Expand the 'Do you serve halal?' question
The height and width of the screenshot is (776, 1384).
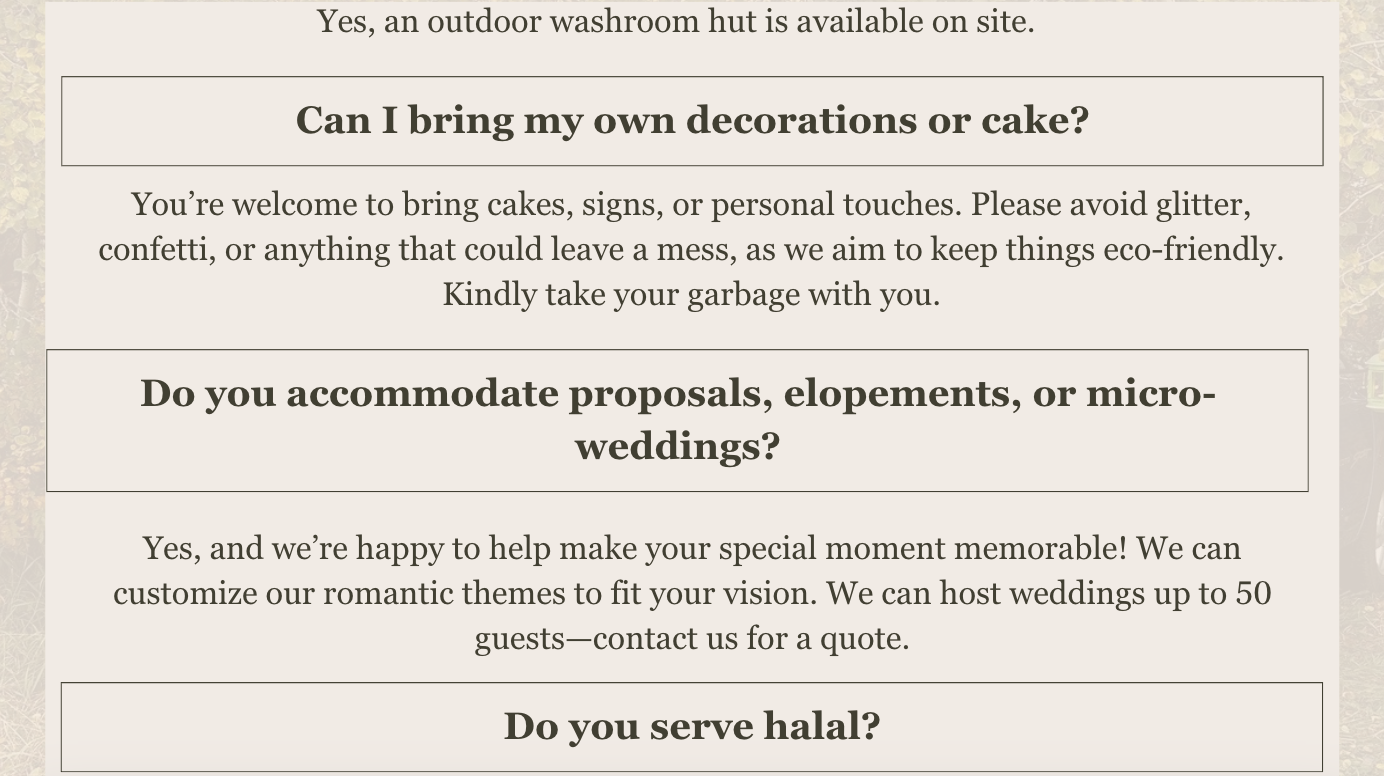691,726
